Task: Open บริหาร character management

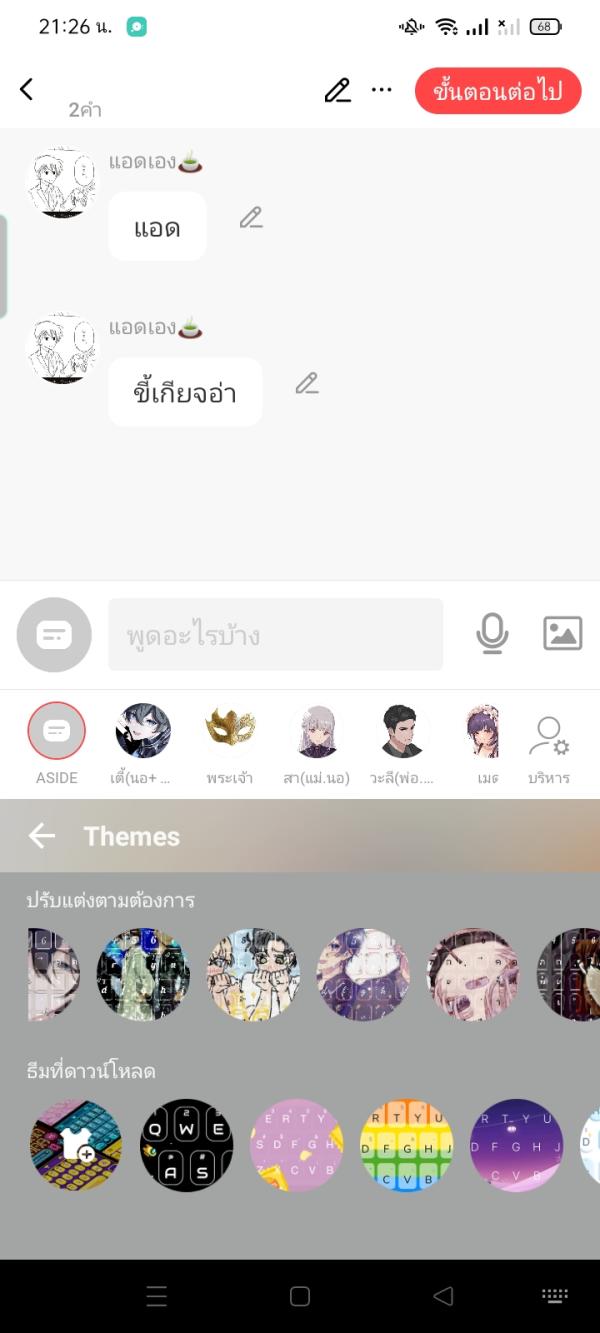Action: (548, 740)
